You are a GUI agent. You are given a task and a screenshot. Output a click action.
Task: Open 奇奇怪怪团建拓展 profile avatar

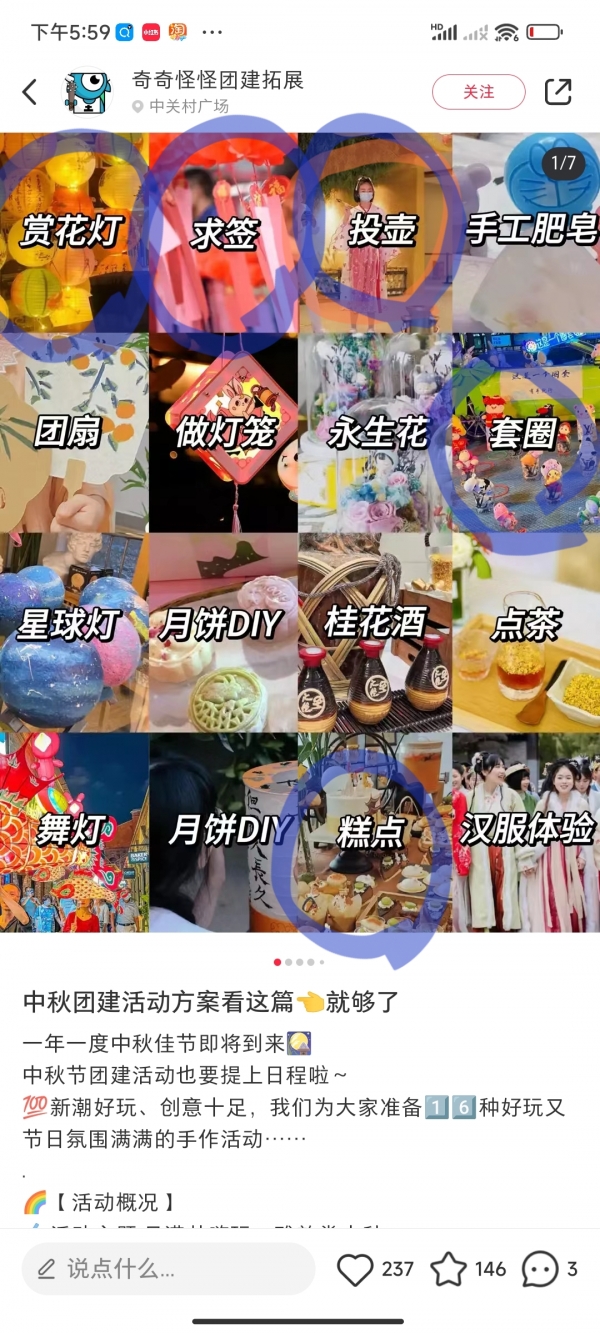88,92
